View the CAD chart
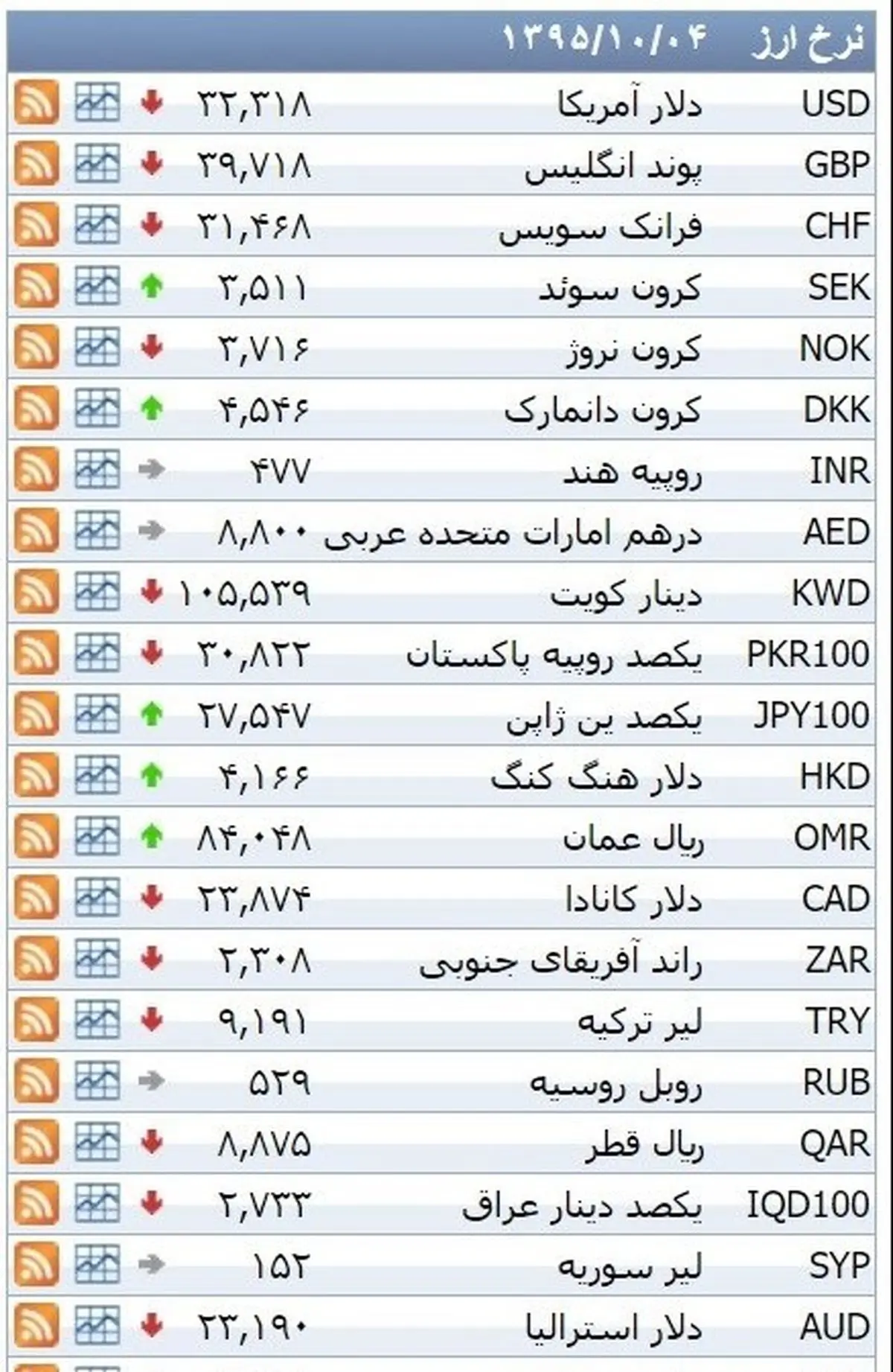The height and width of the screenshot is (1372, 893). point(97,898)
